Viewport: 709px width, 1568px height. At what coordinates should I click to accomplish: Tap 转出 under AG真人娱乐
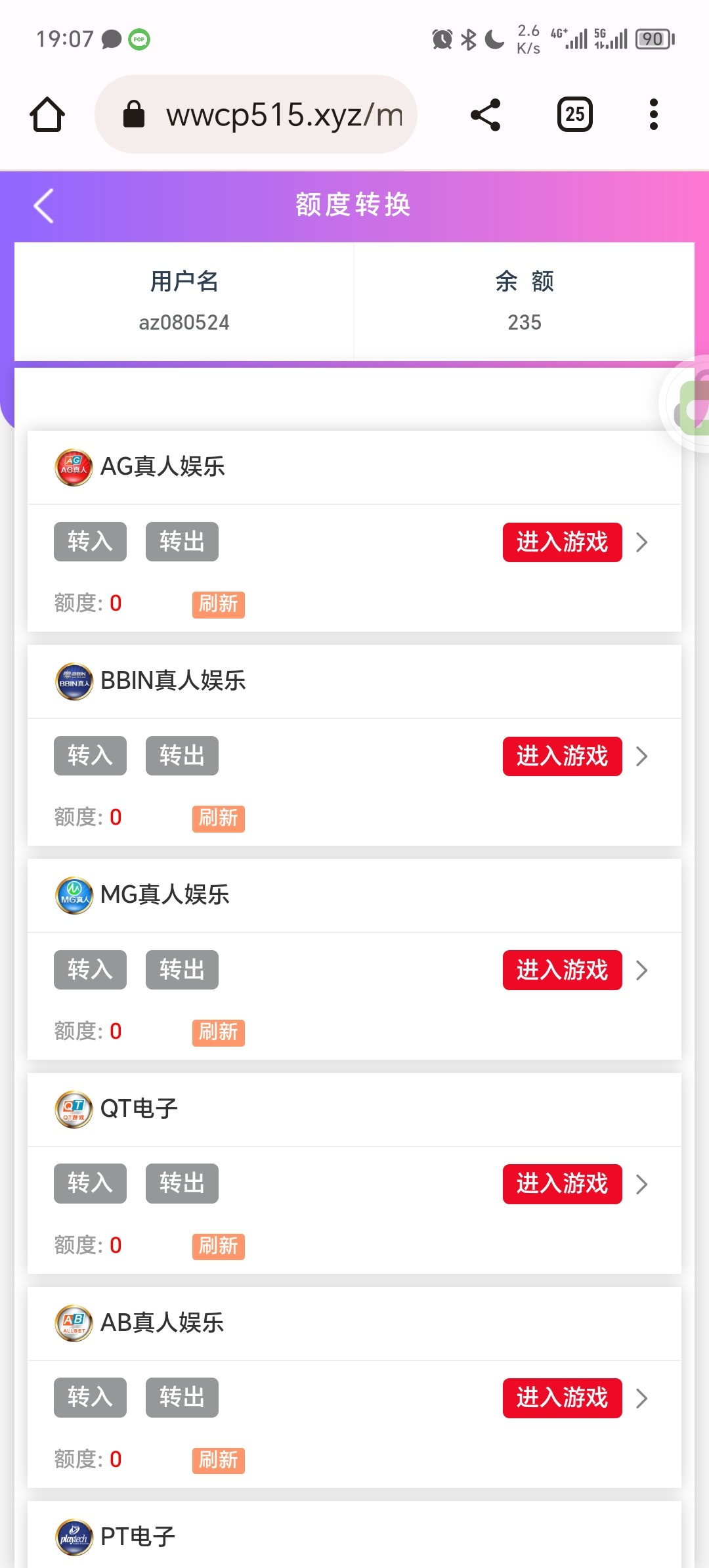tap(182, 542)
